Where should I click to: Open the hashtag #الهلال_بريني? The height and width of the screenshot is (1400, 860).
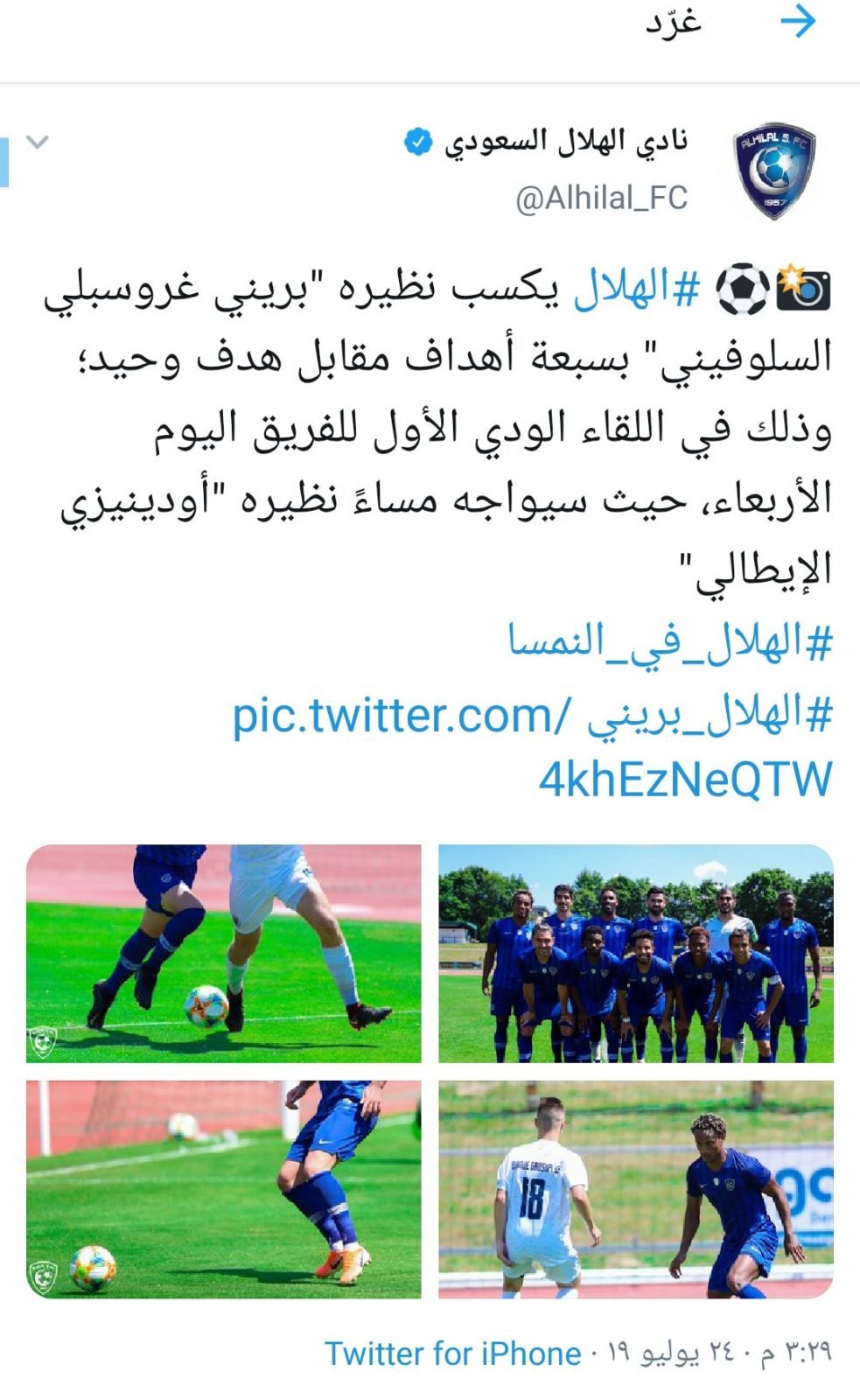pyautogui.click(x=709, y=715)
